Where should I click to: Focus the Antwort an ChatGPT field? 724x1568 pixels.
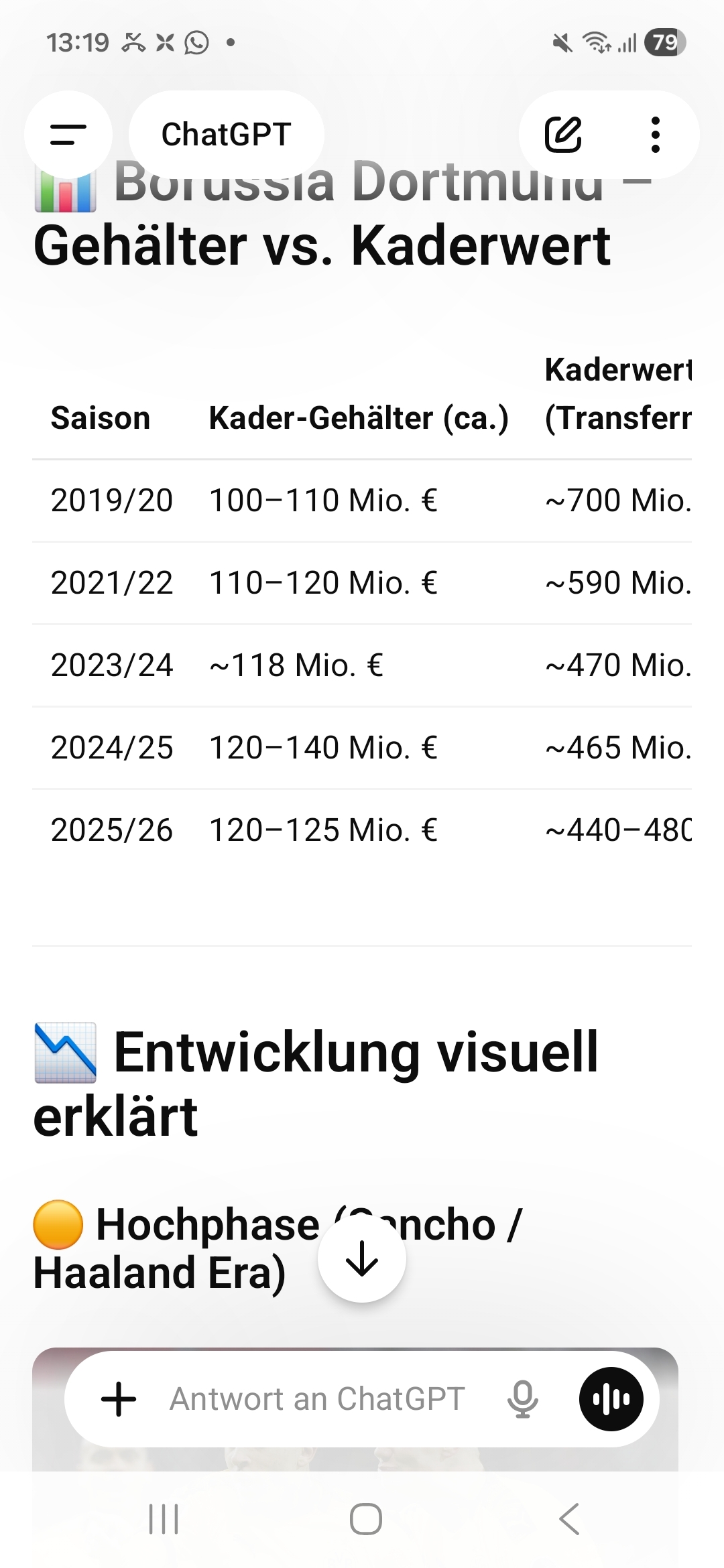(x=317, y=1399)
